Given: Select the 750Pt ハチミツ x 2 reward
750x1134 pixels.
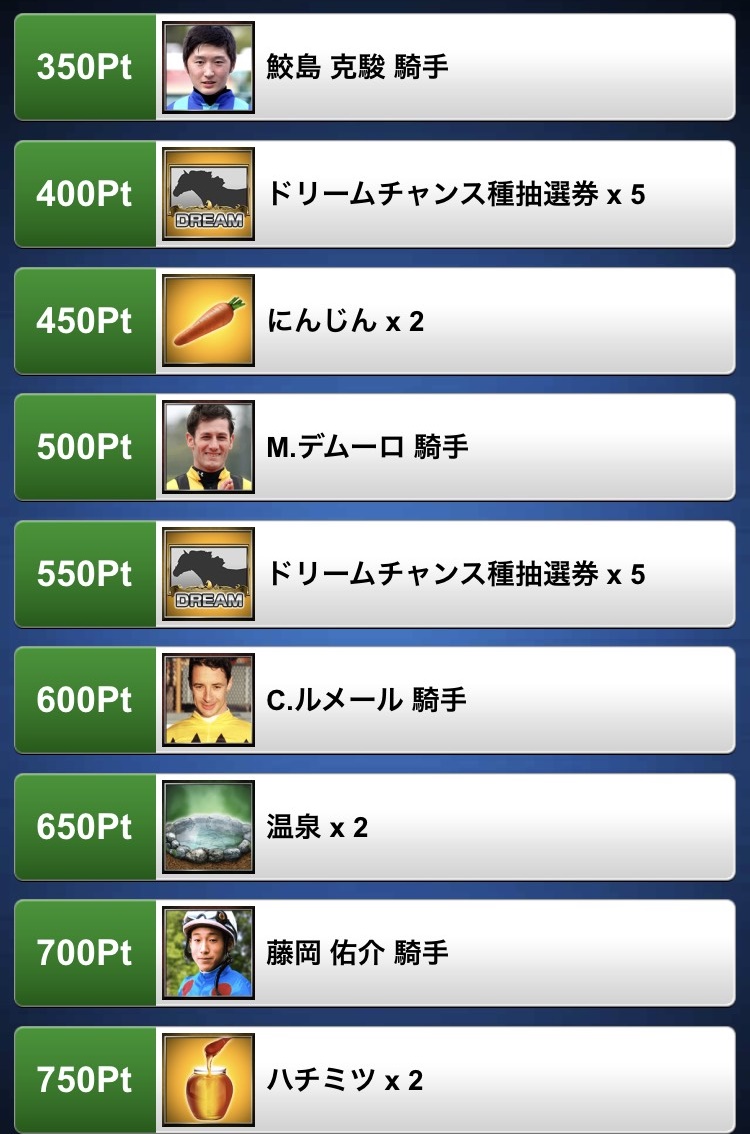Looking at the screenshot, I should (x=375, y=1080).
